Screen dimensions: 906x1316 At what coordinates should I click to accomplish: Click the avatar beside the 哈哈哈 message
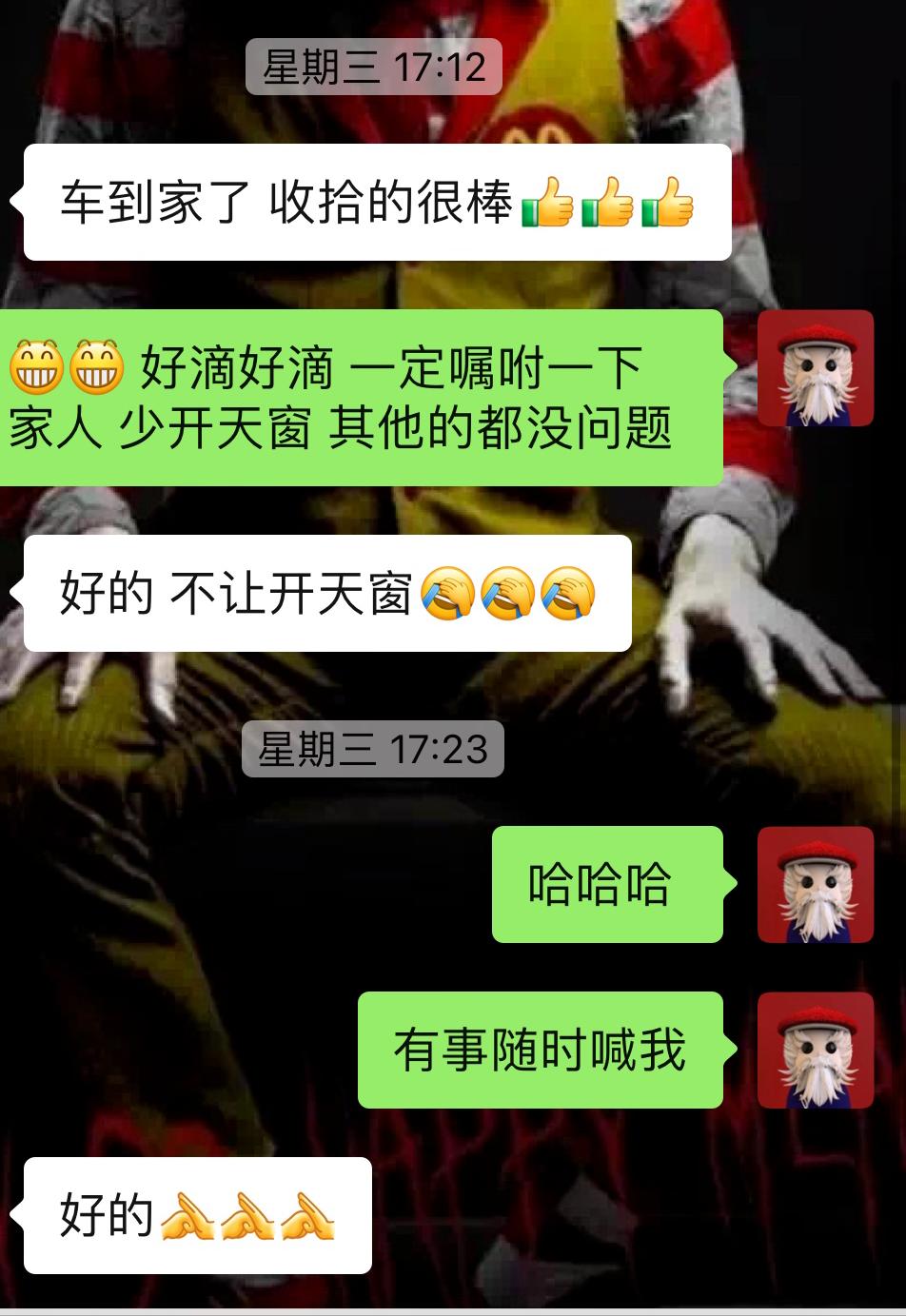click(817, 884)
